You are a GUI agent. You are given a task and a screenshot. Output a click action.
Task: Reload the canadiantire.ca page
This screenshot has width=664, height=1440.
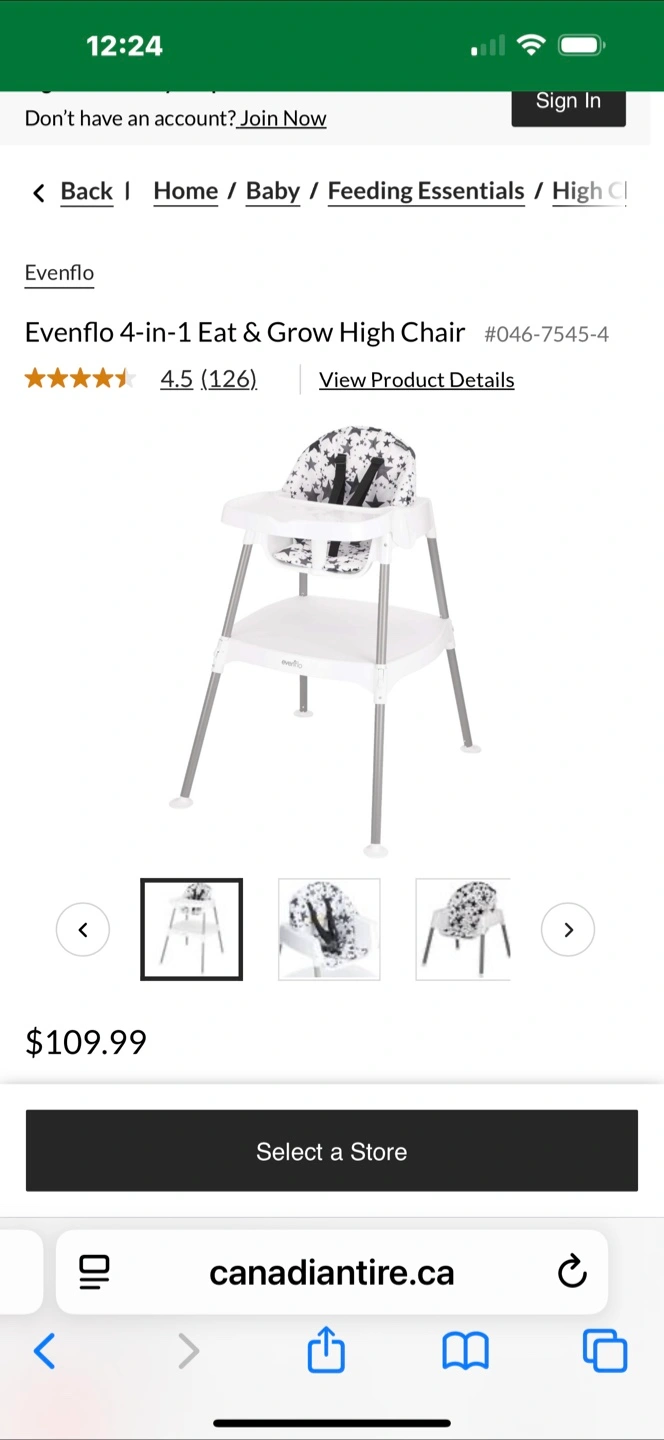point(572,1272)
